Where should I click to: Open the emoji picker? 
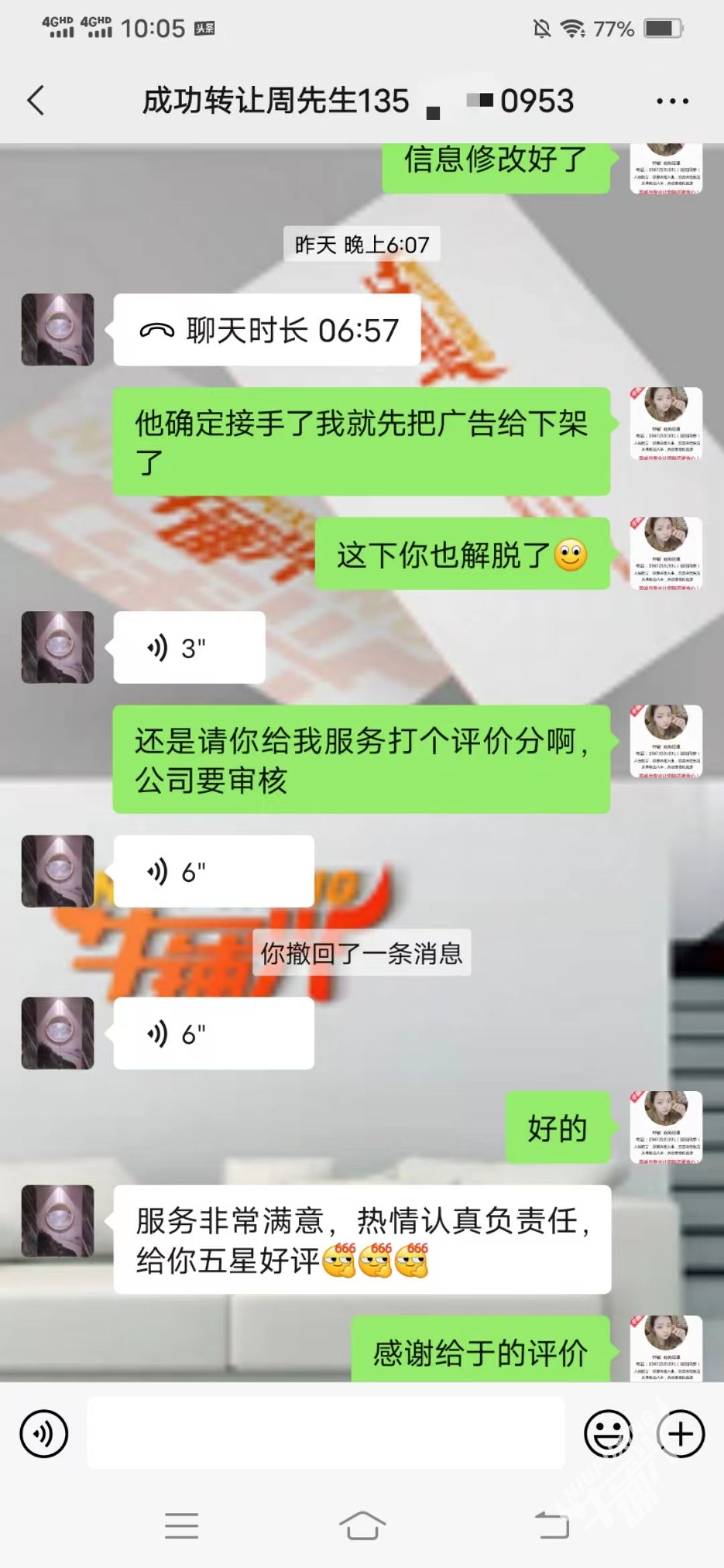click(x=608, y=1434)
